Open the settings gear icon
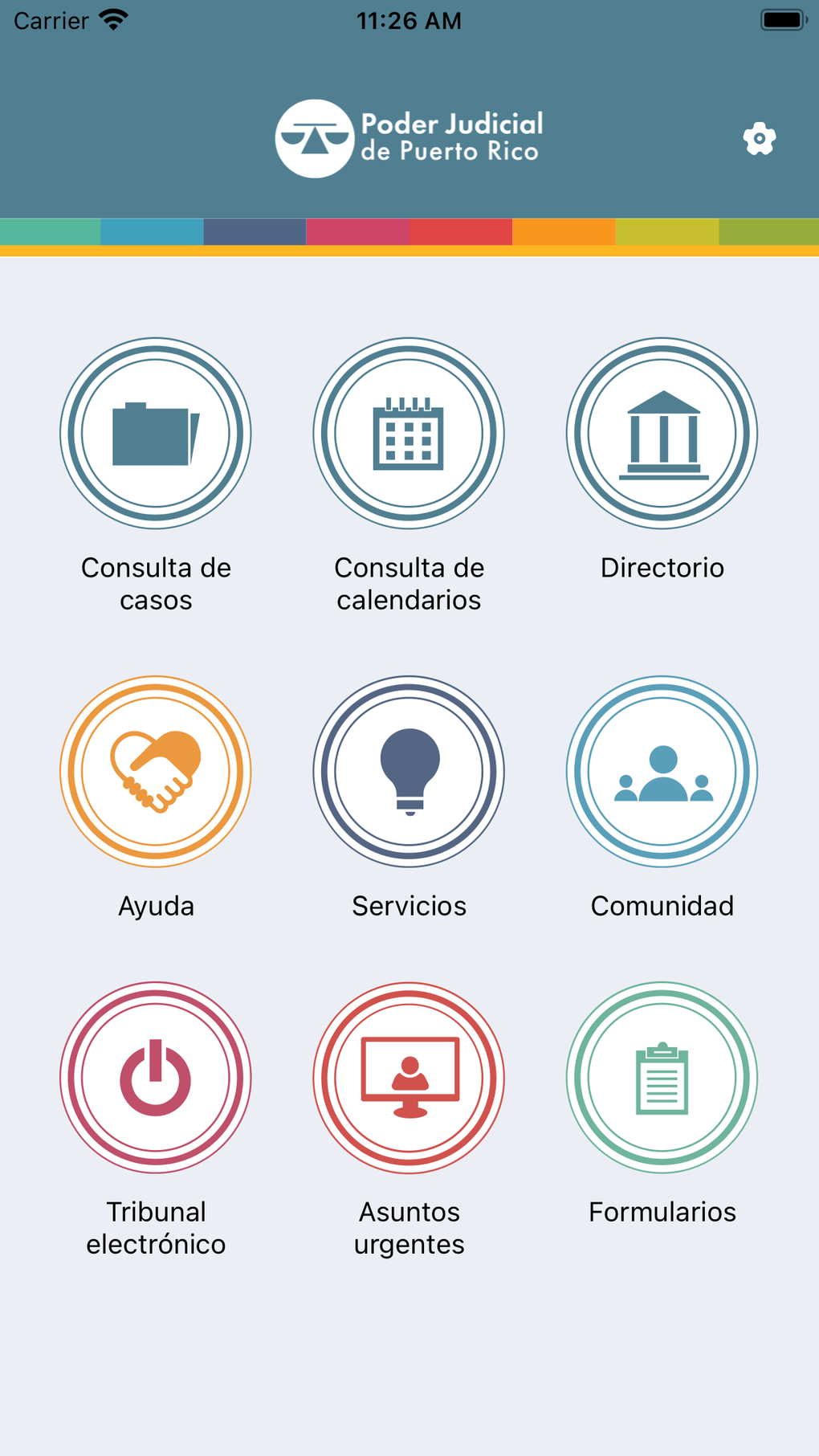The width and height of the screenshot is (819, 1456). pyautogui.click(x=759, y=139)
